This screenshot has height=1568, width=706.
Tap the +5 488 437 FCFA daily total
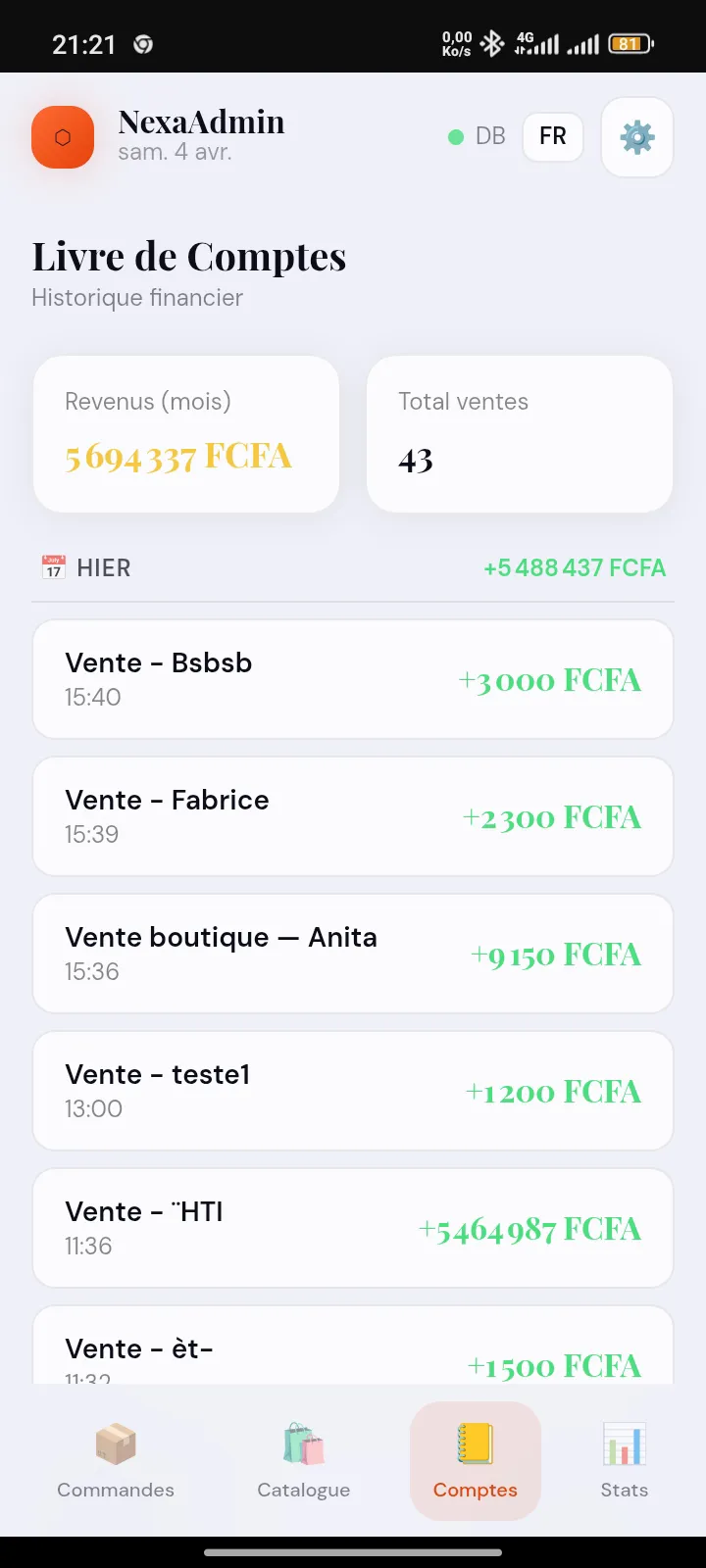click(x=575, y=567)
